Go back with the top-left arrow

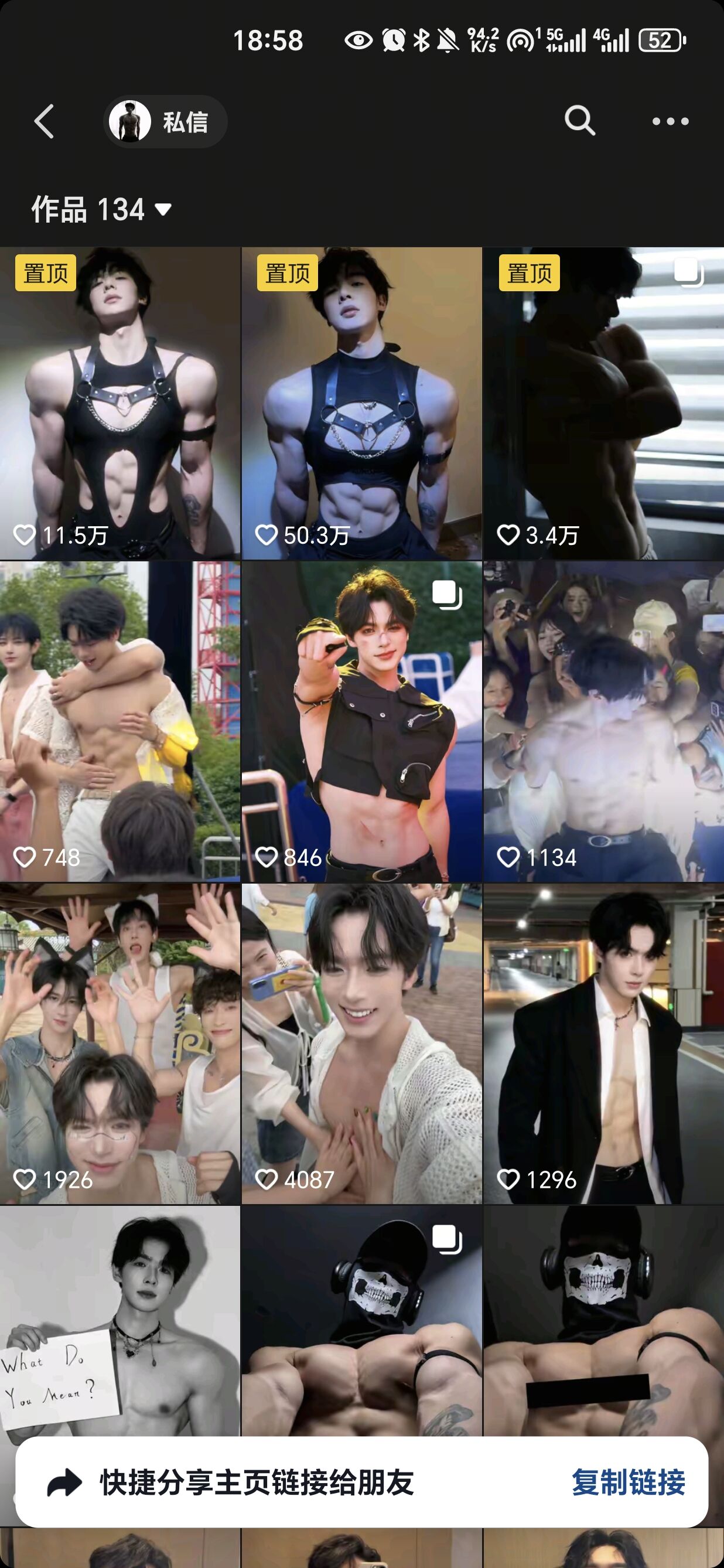tap(44, 121)
